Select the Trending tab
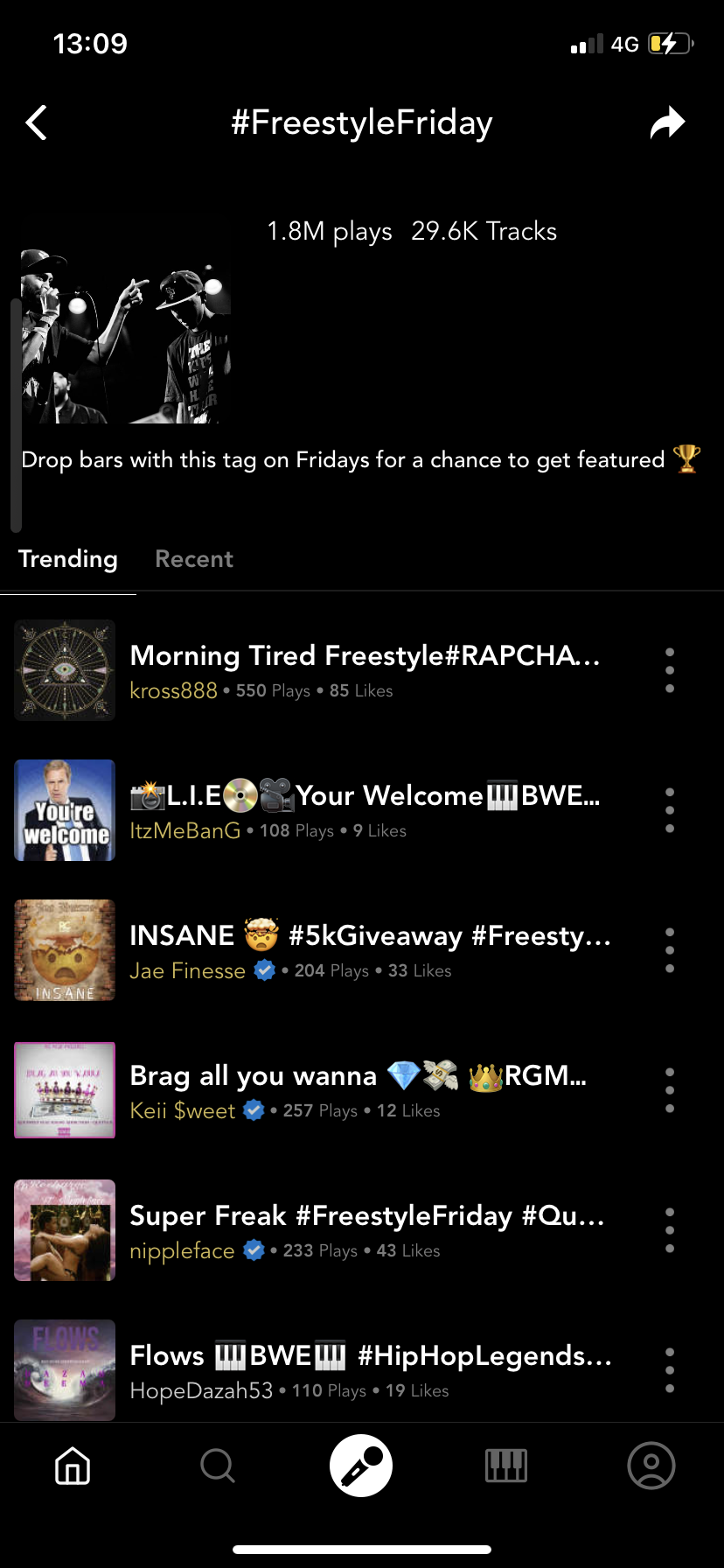Viewport: 724px width, 1568px height. (67, 558)
